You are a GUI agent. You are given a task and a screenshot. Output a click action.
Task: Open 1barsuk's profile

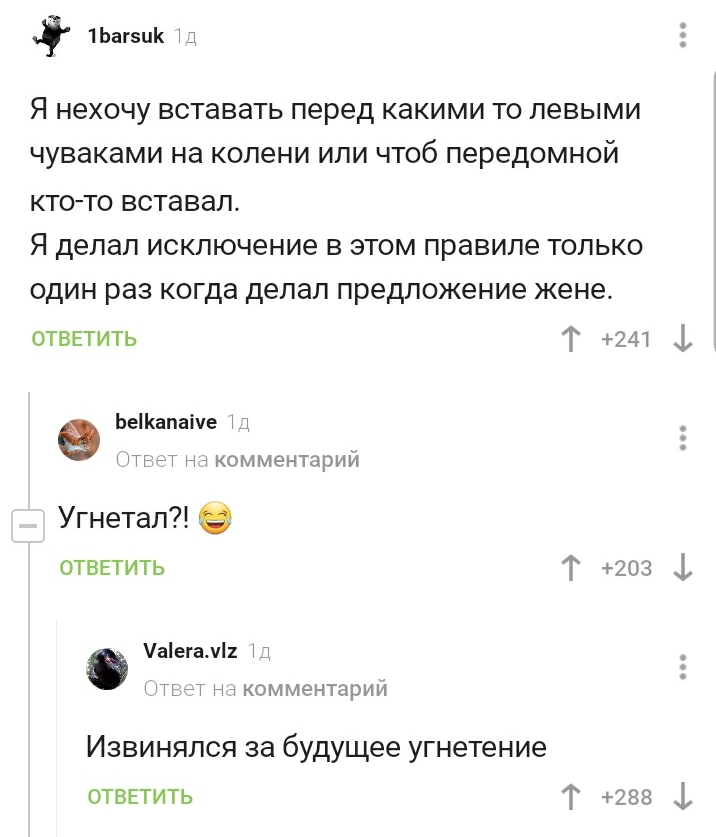126,36
